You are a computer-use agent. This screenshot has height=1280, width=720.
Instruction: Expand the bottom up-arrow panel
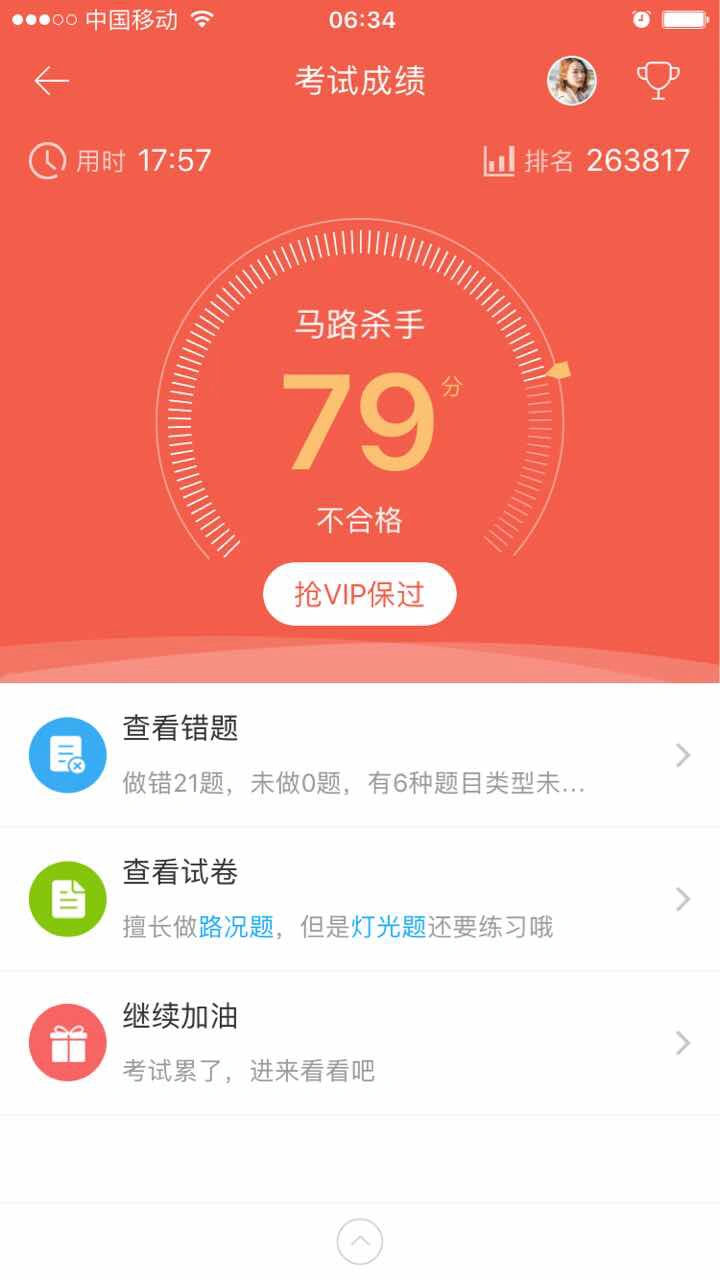[x=360, y=1242]
